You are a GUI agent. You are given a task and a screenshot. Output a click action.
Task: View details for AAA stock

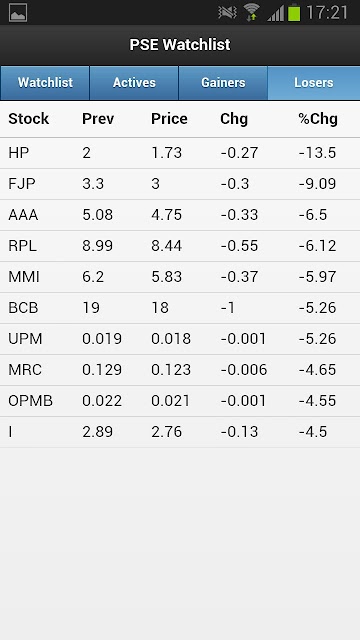pos(180,215)
